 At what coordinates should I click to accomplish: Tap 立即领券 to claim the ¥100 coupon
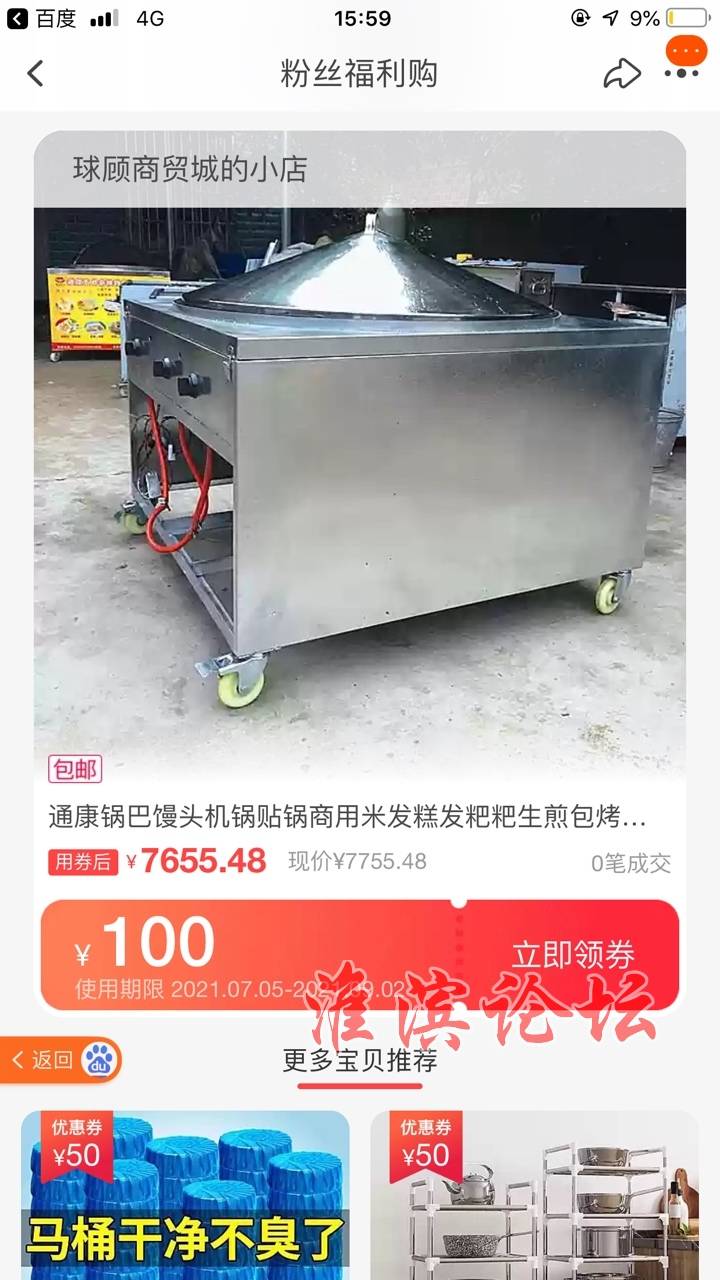(x=573, y=953)
